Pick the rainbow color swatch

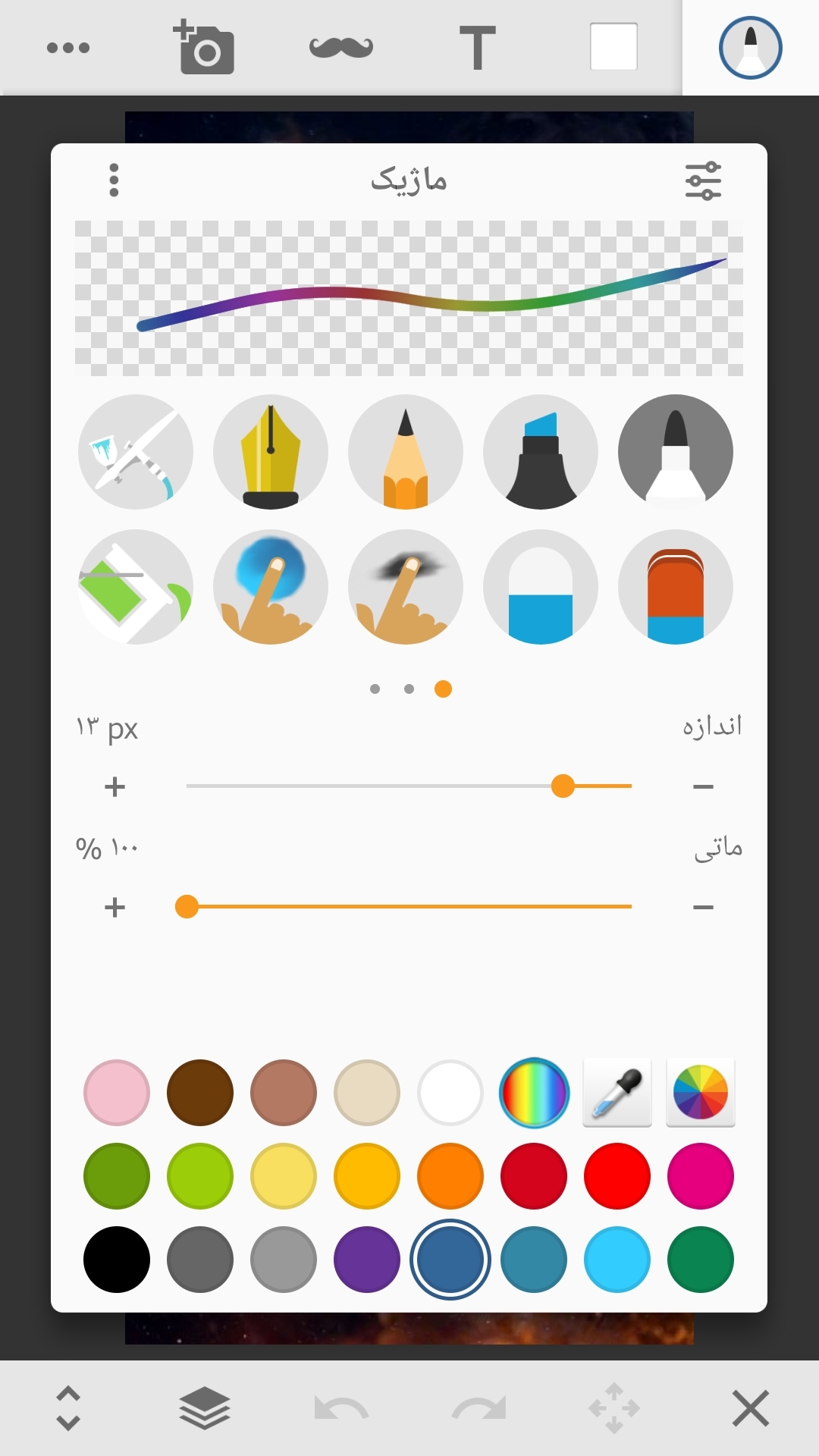pyautogui.click(x=534, y=1093)
